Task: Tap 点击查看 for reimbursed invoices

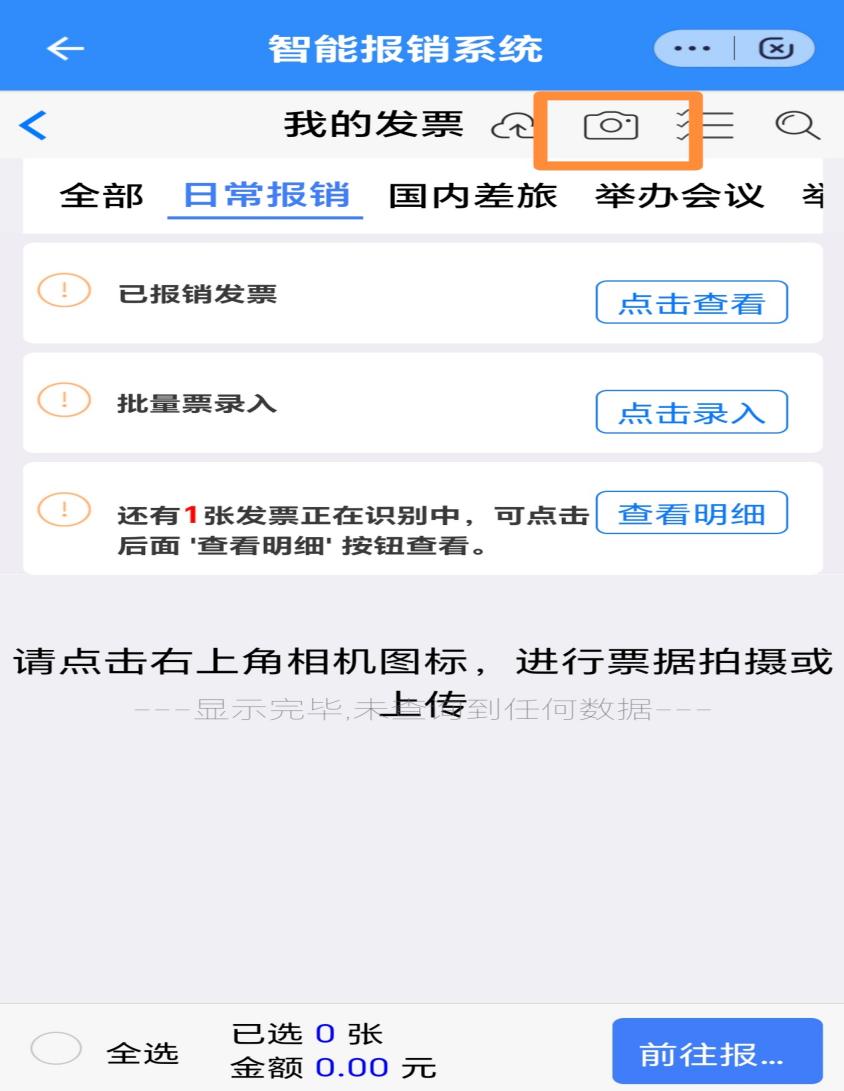Action: (x=691, y=302)
